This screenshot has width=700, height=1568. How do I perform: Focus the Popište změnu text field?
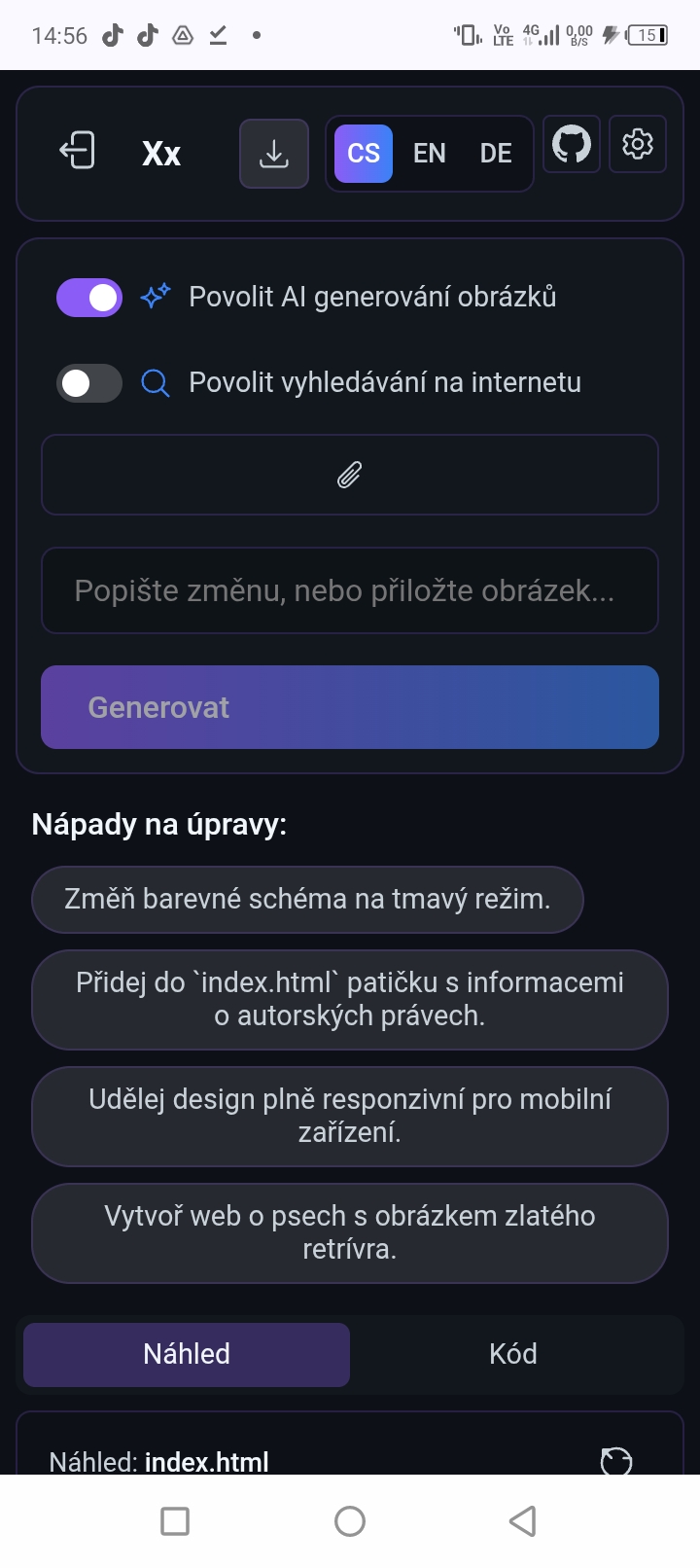tap(350, 590)
